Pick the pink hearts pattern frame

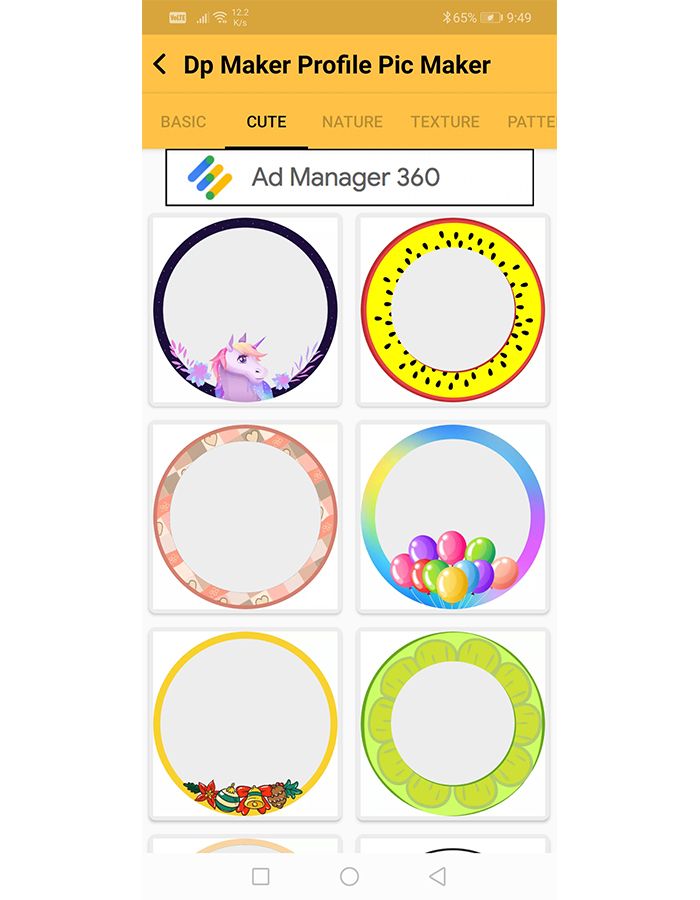tap(245, 517)
